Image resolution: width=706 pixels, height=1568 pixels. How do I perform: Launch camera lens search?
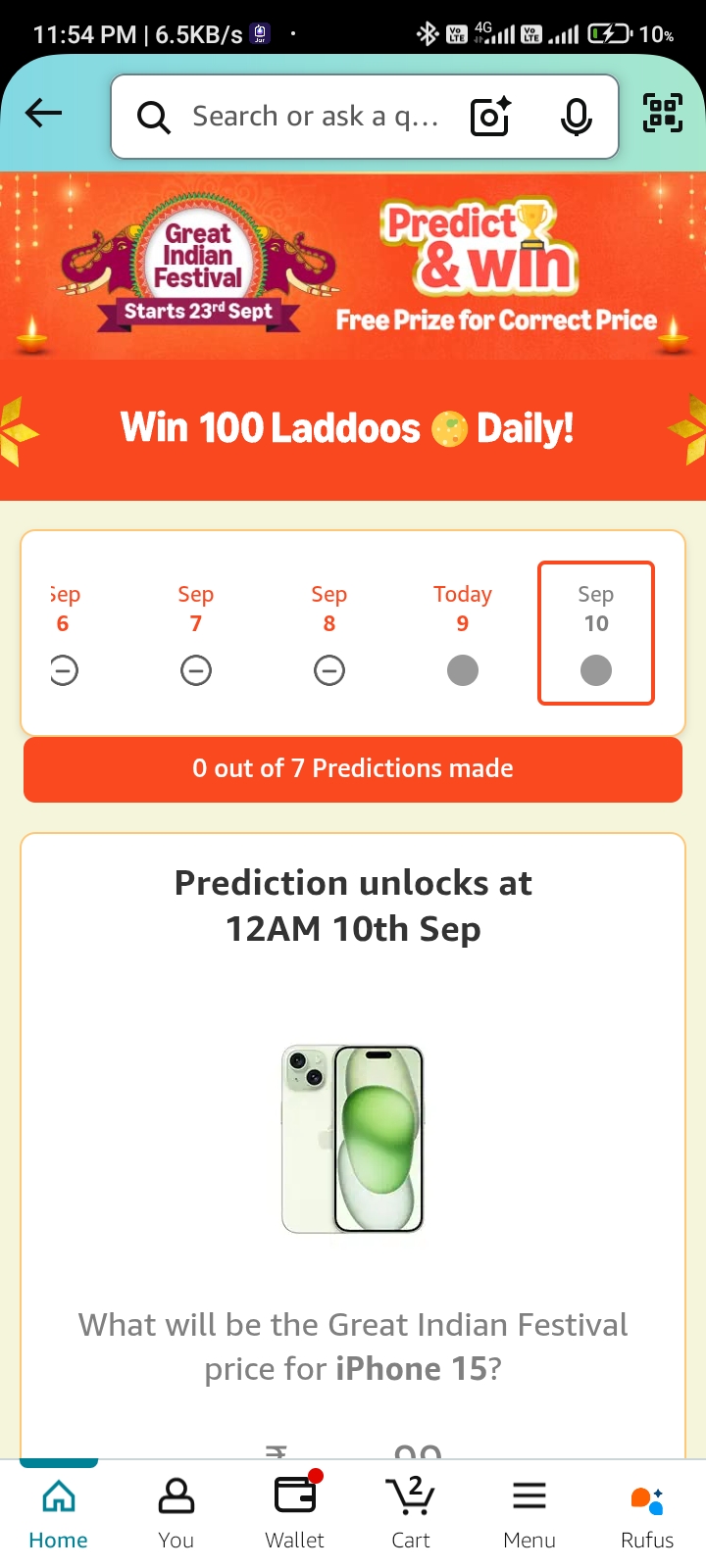tap(490, 117)
